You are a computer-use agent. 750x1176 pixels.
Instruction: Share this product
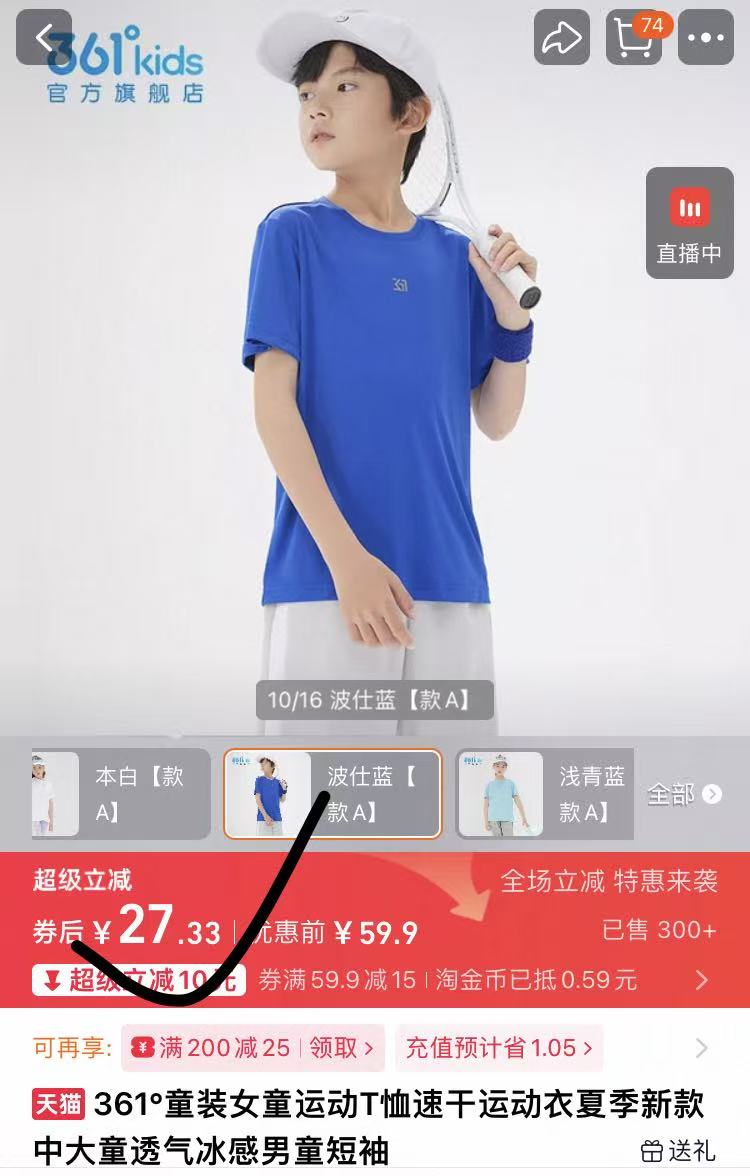561,38
